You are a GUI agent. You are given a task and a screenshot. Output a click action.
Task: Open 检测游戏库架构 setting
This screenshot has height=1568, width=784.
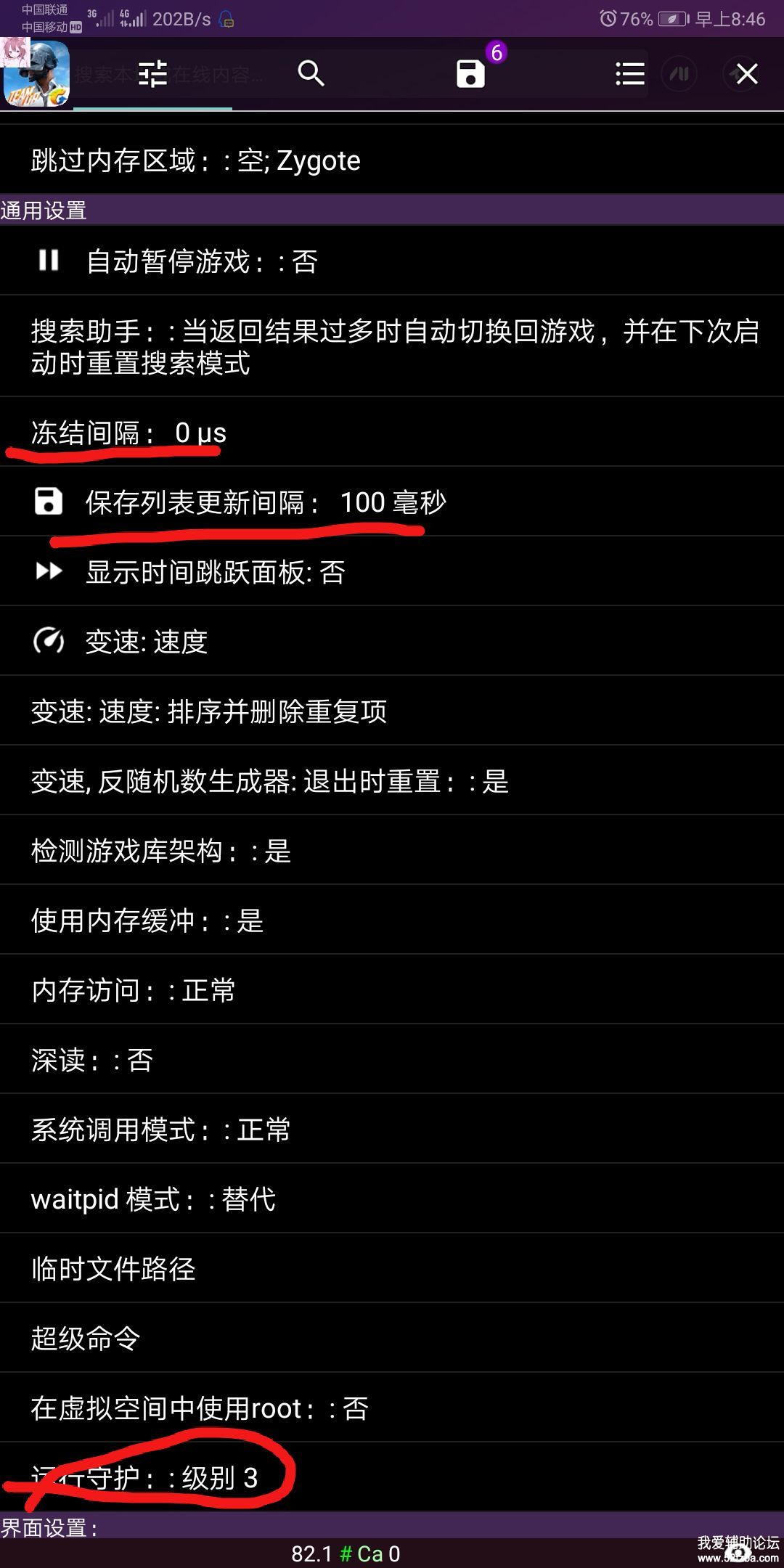click(x=392, y=851)
